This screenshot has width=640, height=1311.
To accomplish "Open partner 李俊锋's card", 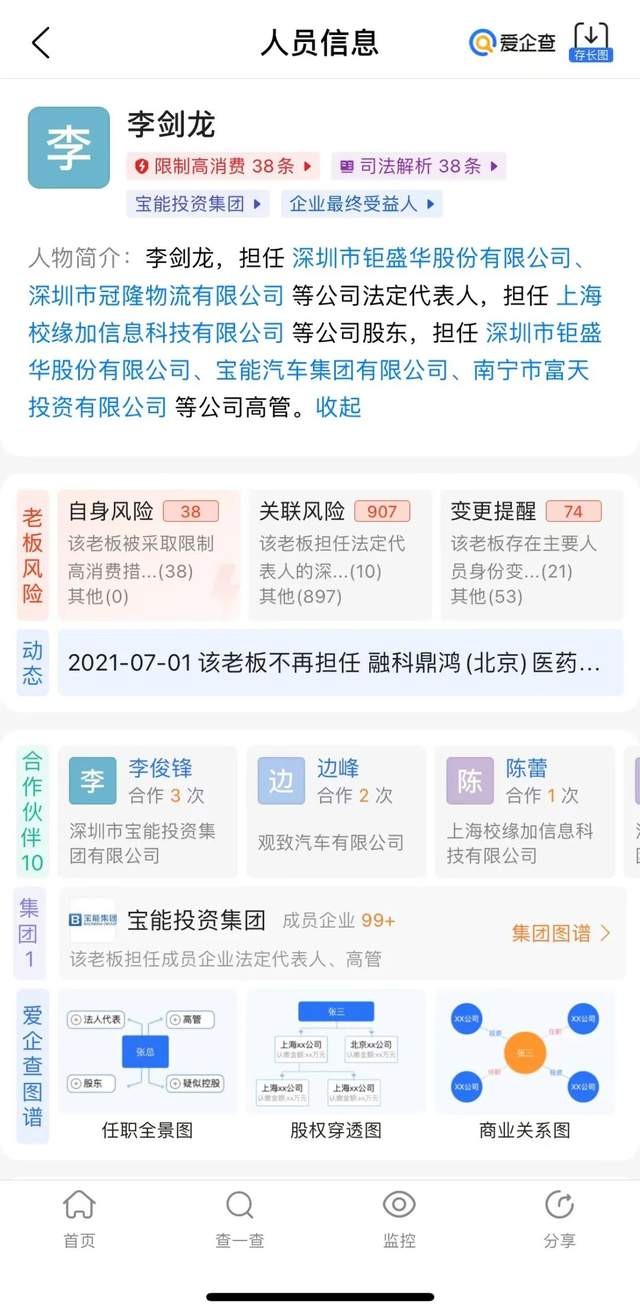I will 148,811.
